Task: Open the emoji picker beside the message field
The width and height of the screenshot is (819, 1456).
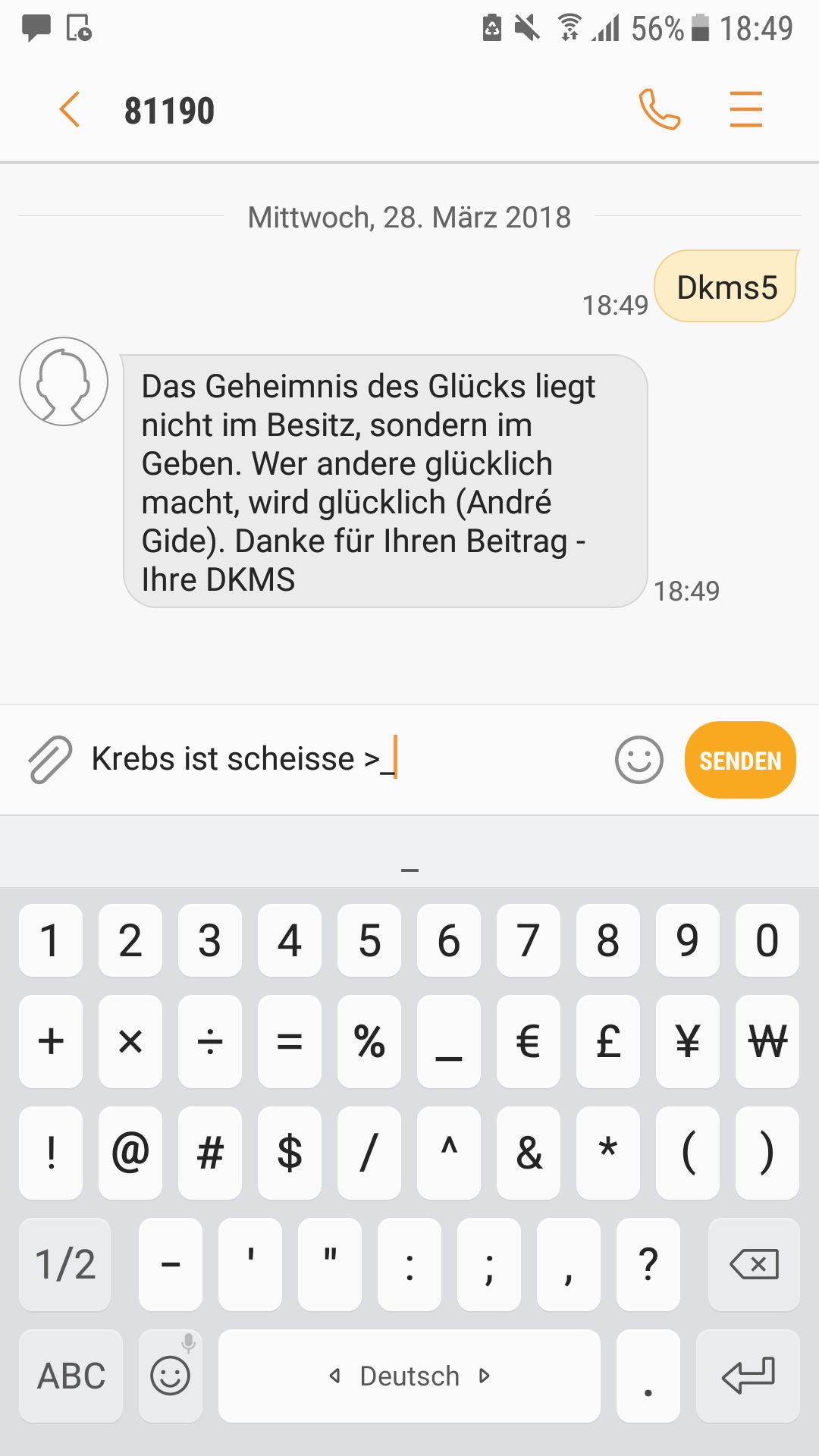Action: tap(639, 760)
